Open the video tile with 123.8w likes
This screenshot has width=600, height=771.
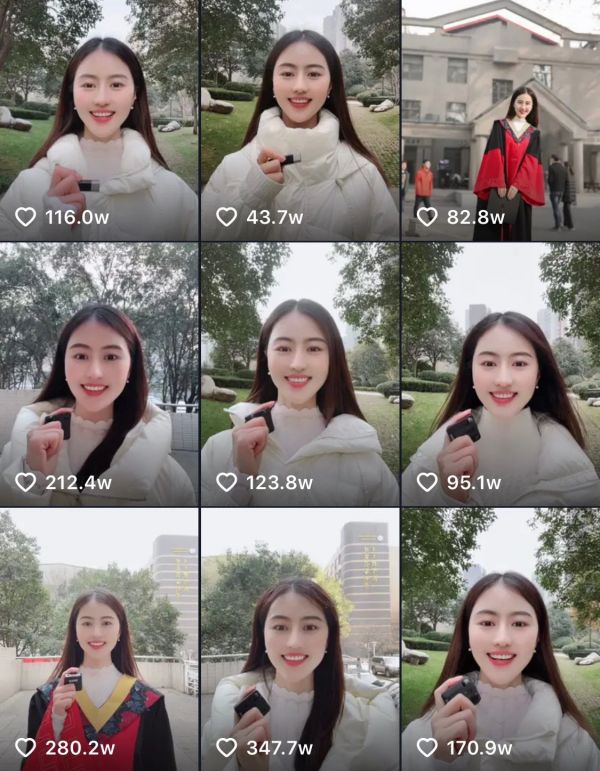click(x=299, y=373)
